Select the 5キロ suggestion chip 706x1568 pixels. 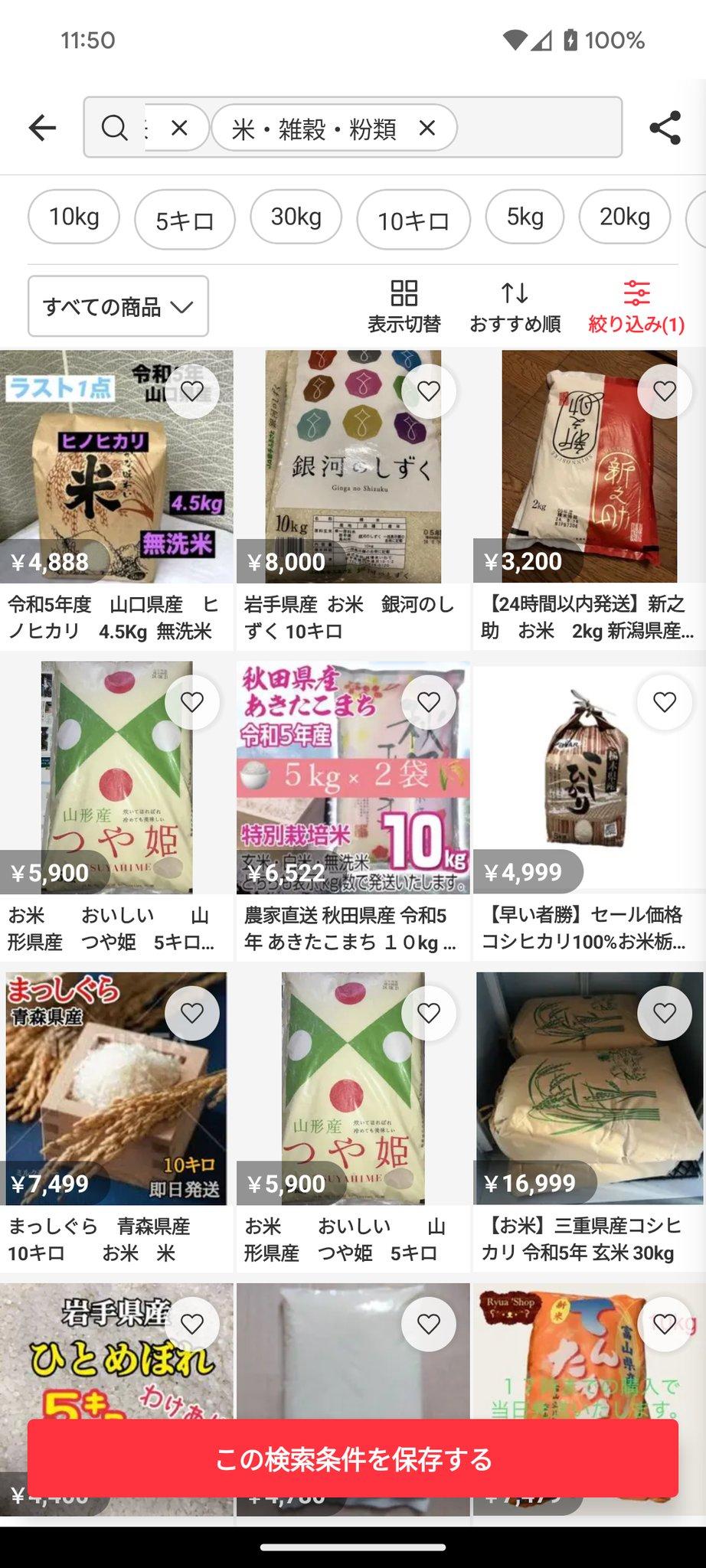pos(185,221)
